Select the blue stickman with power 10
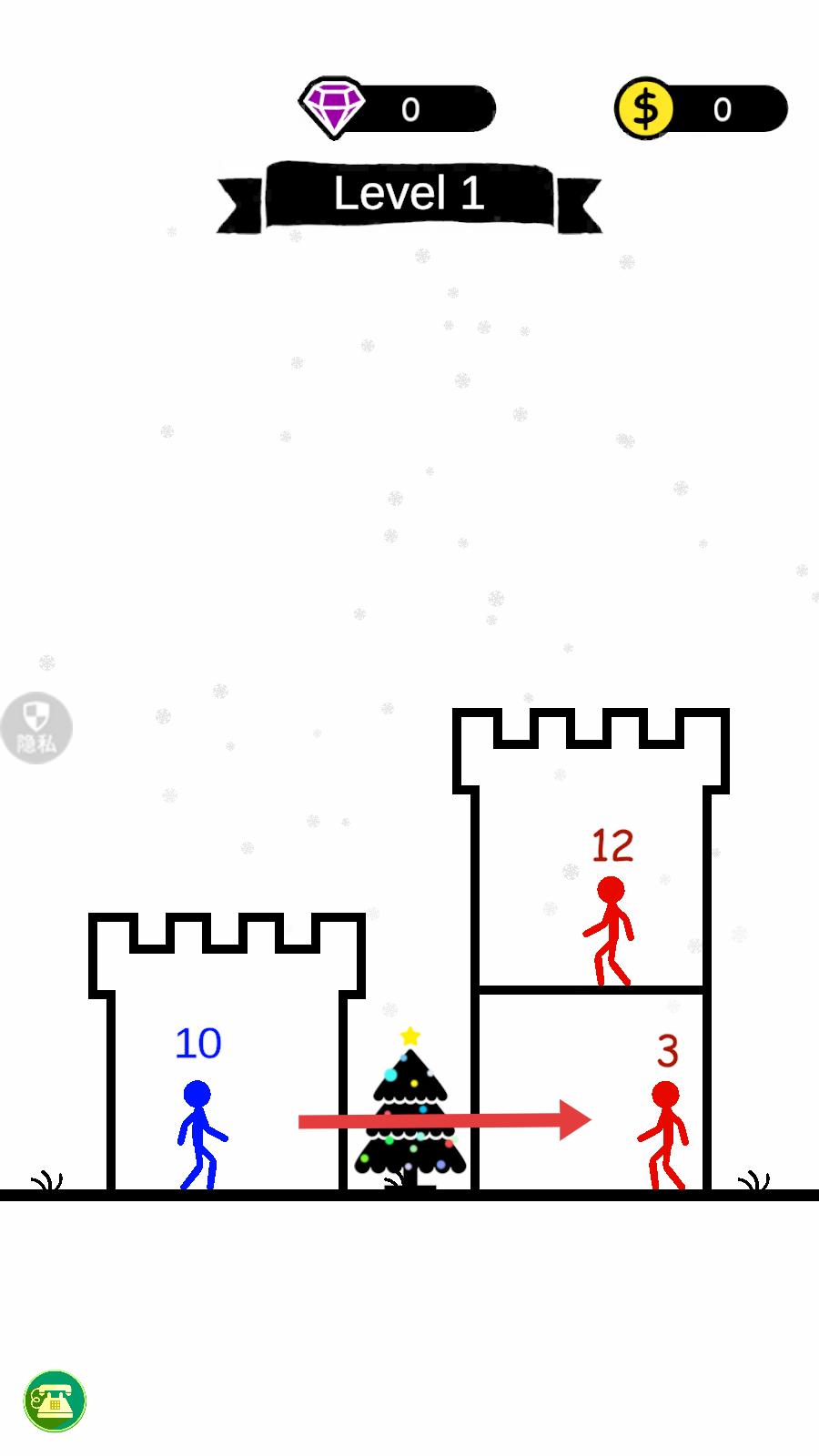Image resolution: width=819 pixels, height=1456 pixels. coord(199,1133)
